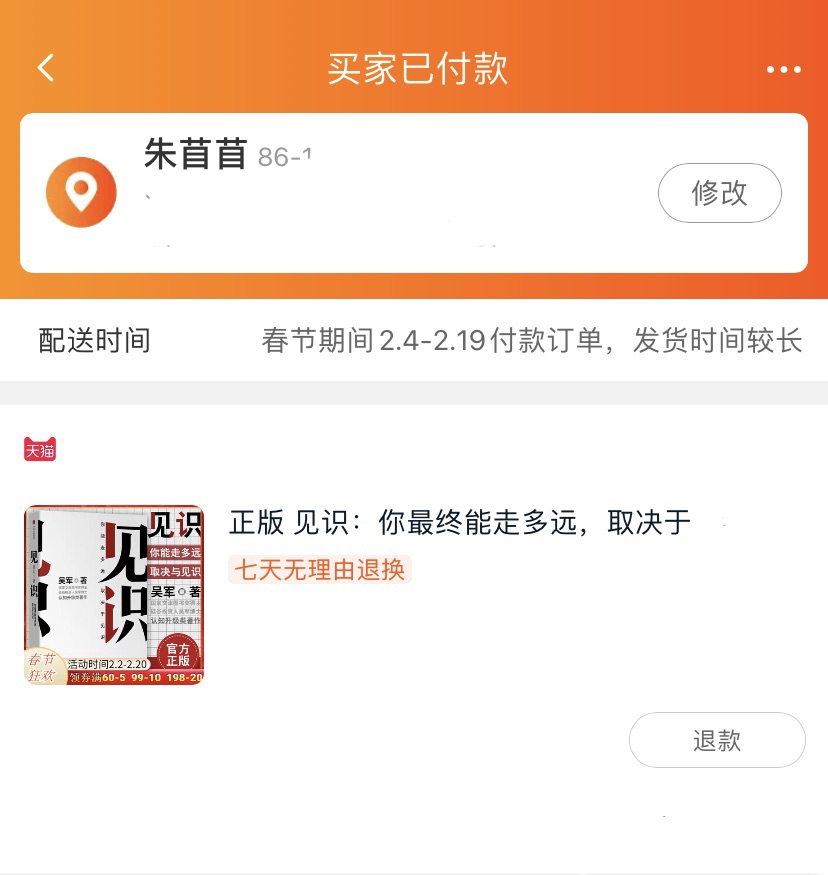The height and width of the screenshot is (875, 828).
Task: Tap the 活动时间2.2-2.20 promo banner
Action: click(x=130, y=660)
